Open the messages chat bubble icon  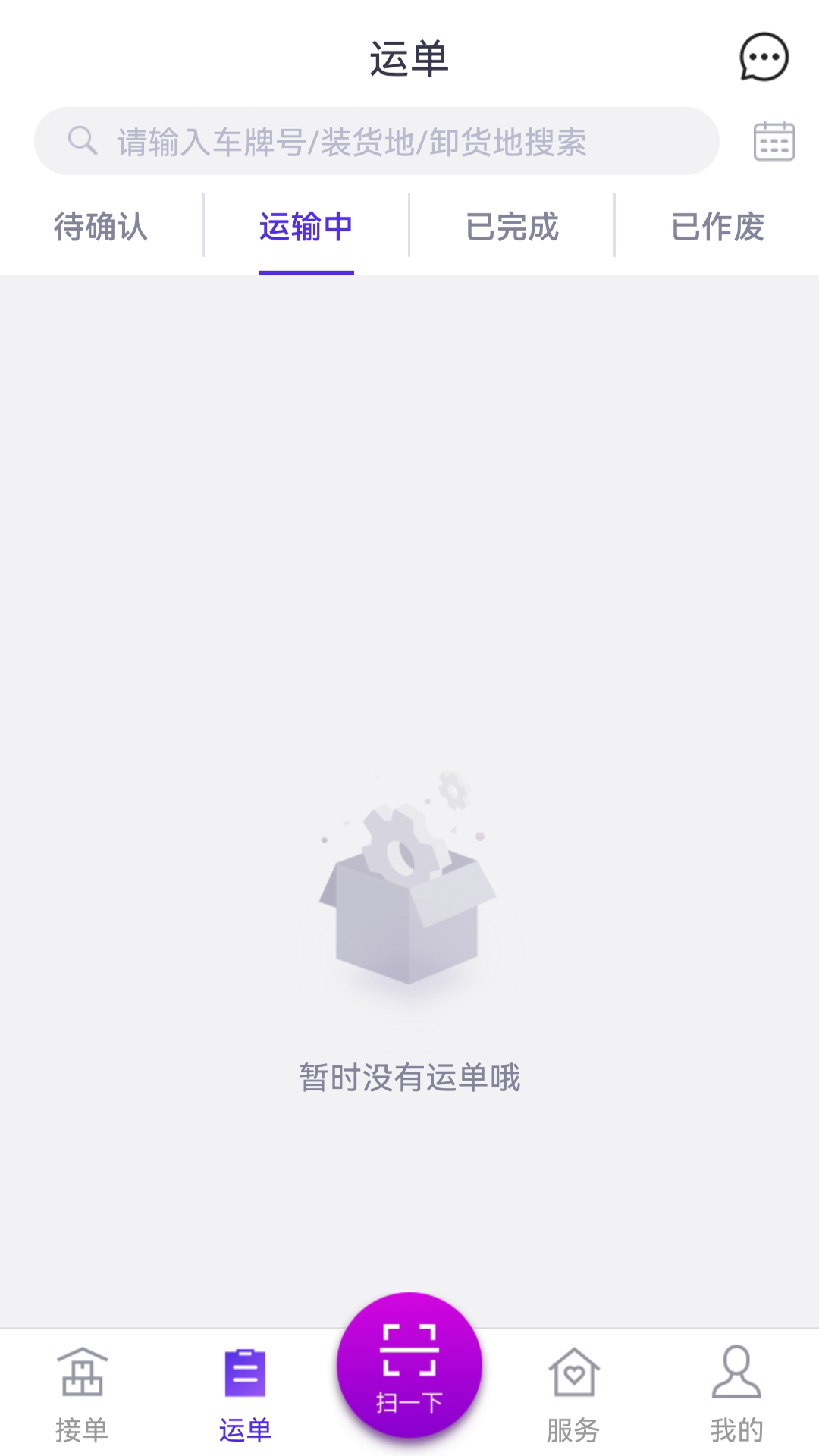pyautogui.click(x=764, y=57)
